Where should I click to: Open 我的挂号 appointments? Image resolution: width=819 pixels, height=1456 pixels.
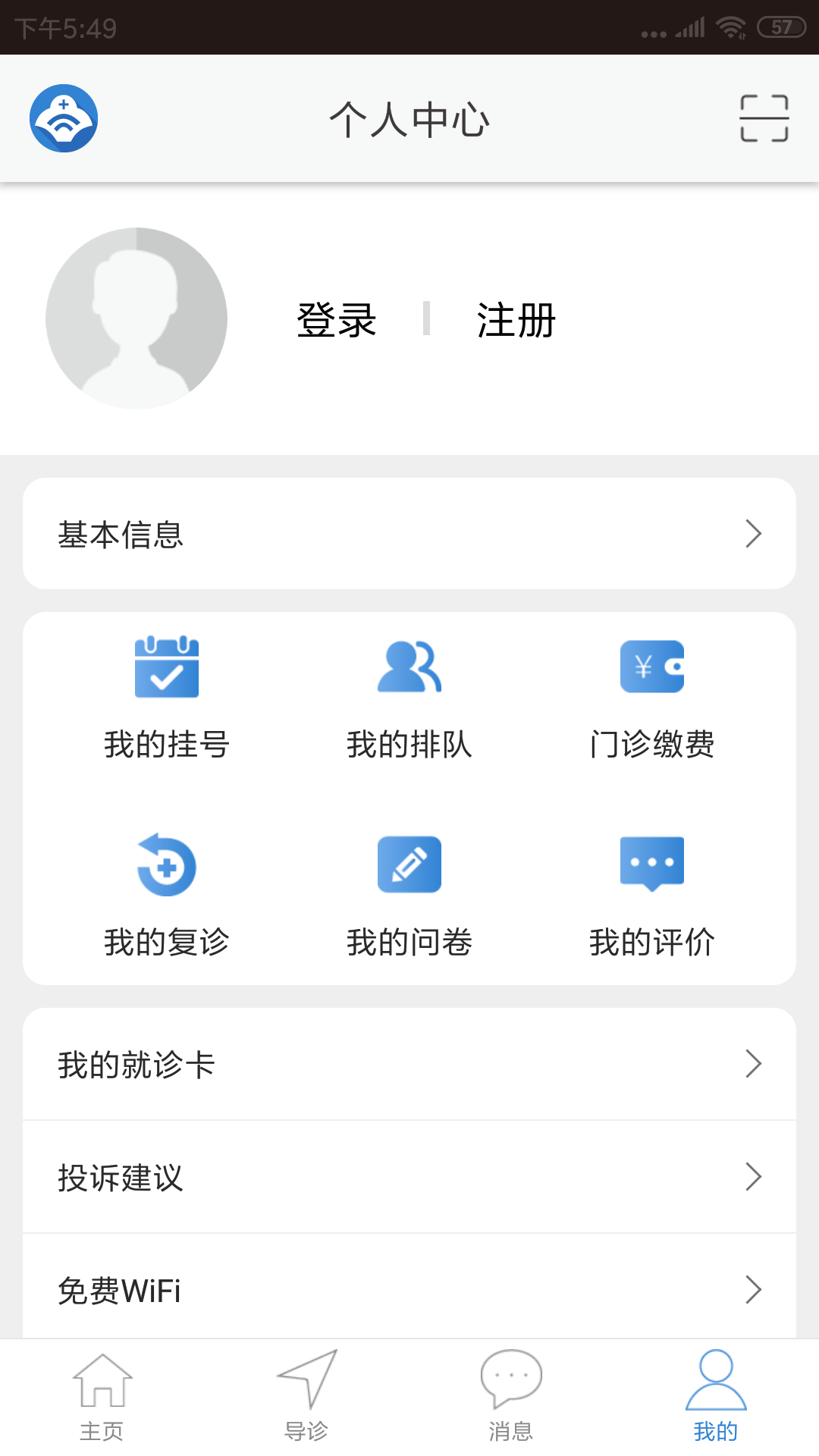click(167, 699)
